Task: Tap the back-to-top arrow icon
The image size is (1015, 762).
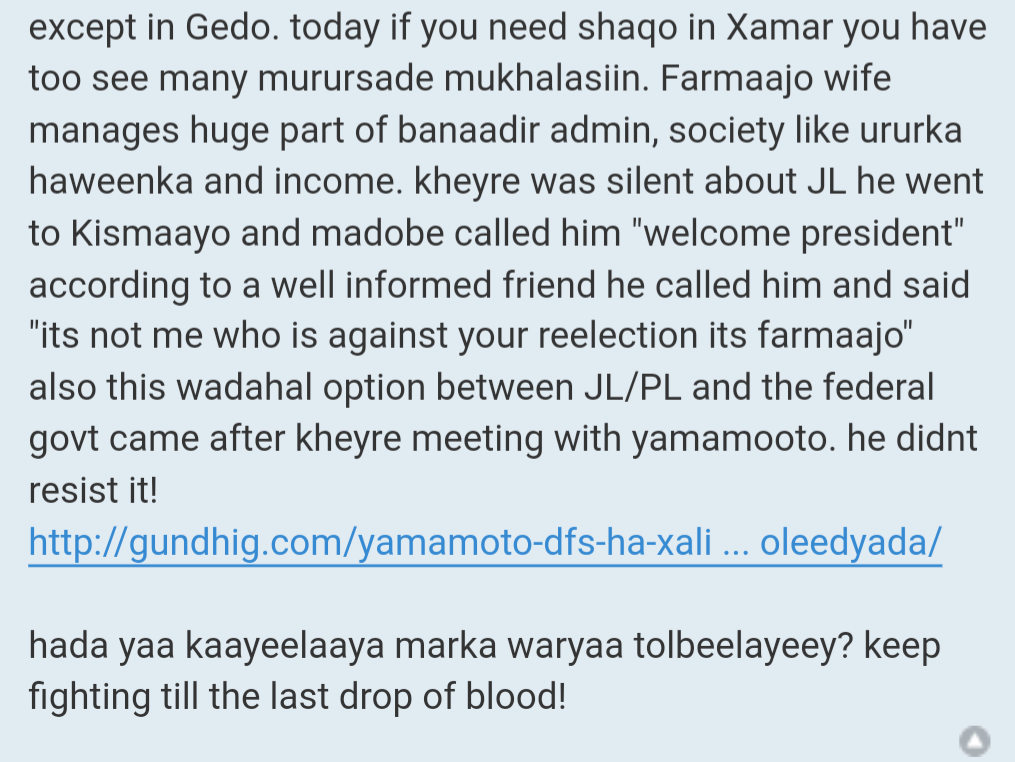Action: pyautogui.click(x=973, y=741)
